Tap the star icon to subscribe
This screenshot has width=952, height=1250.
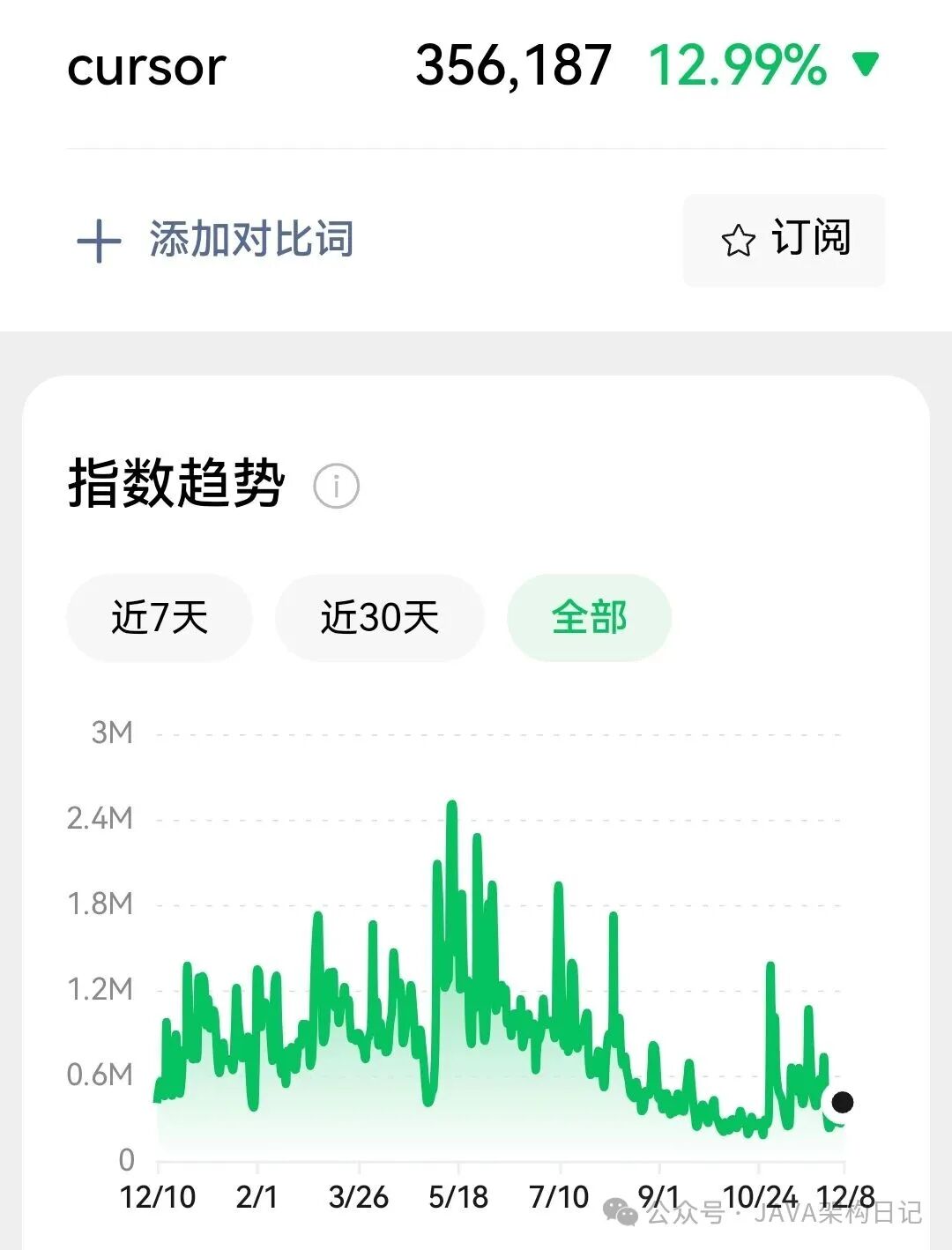739,240
